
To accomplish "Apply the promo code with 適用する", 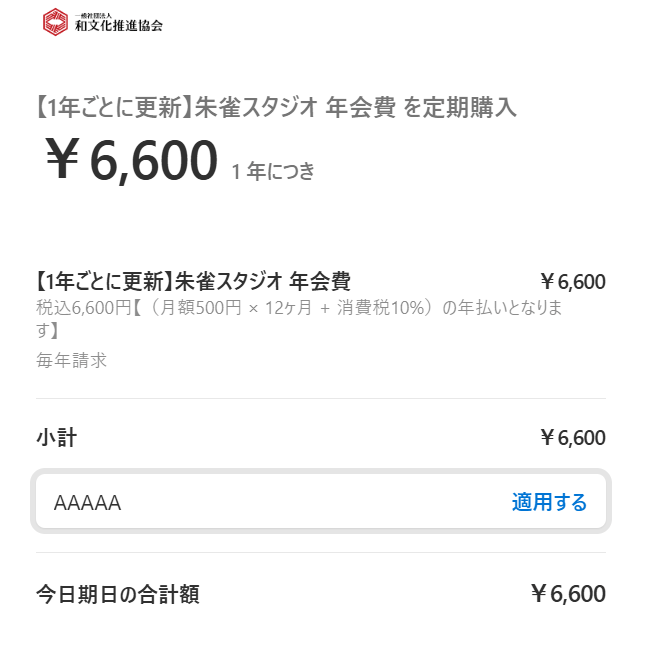I will 549,502.
